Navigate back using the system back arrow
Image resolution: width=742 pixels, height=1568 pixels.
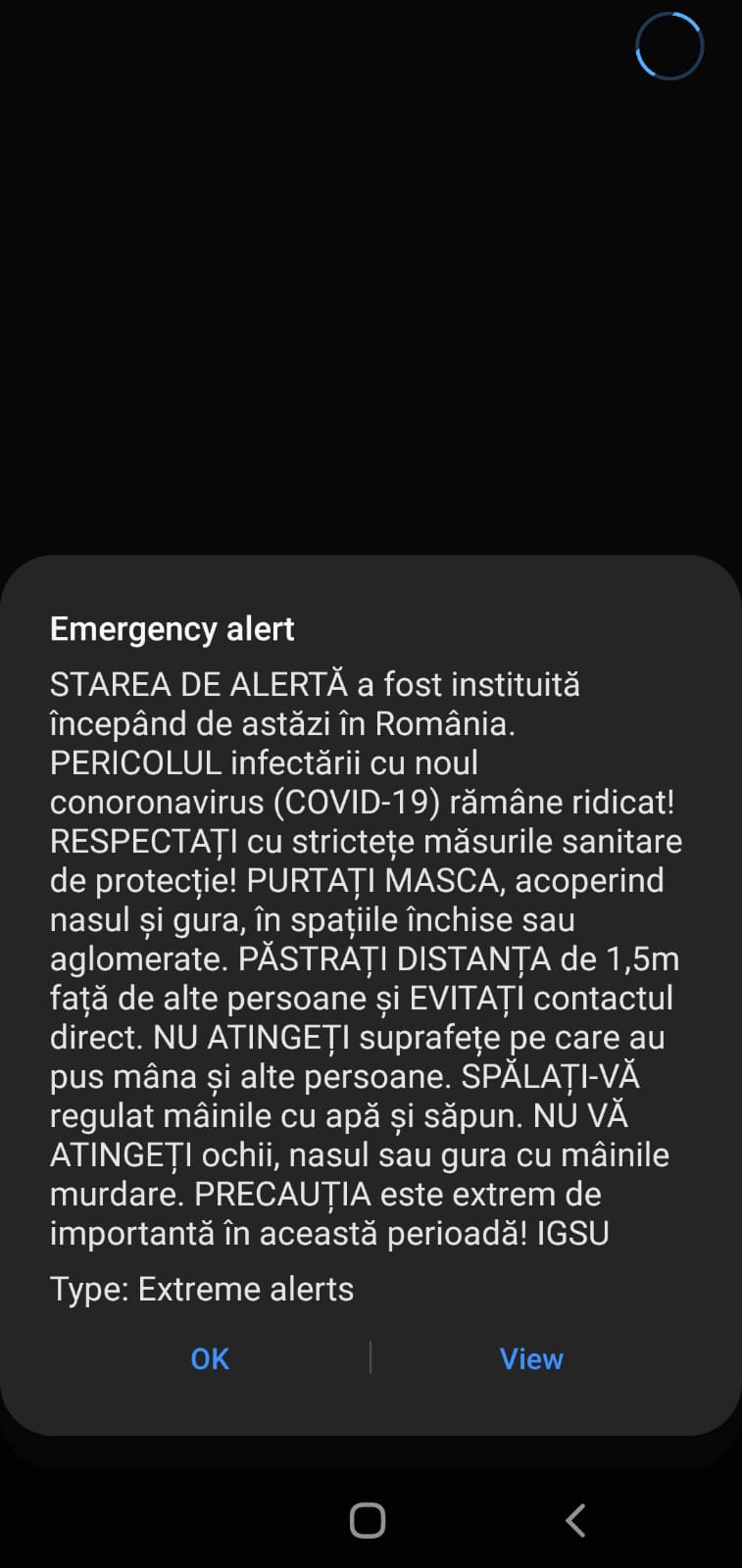(x=575, y=1520)
